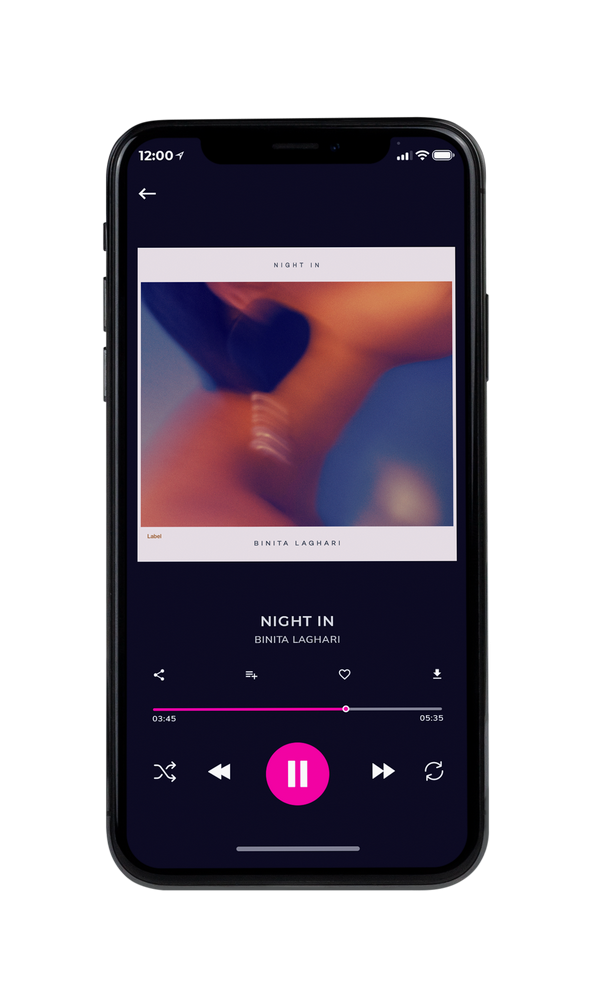The image size is (600, 1000).
Task: Share the song Night In
Action: [159, 675]
